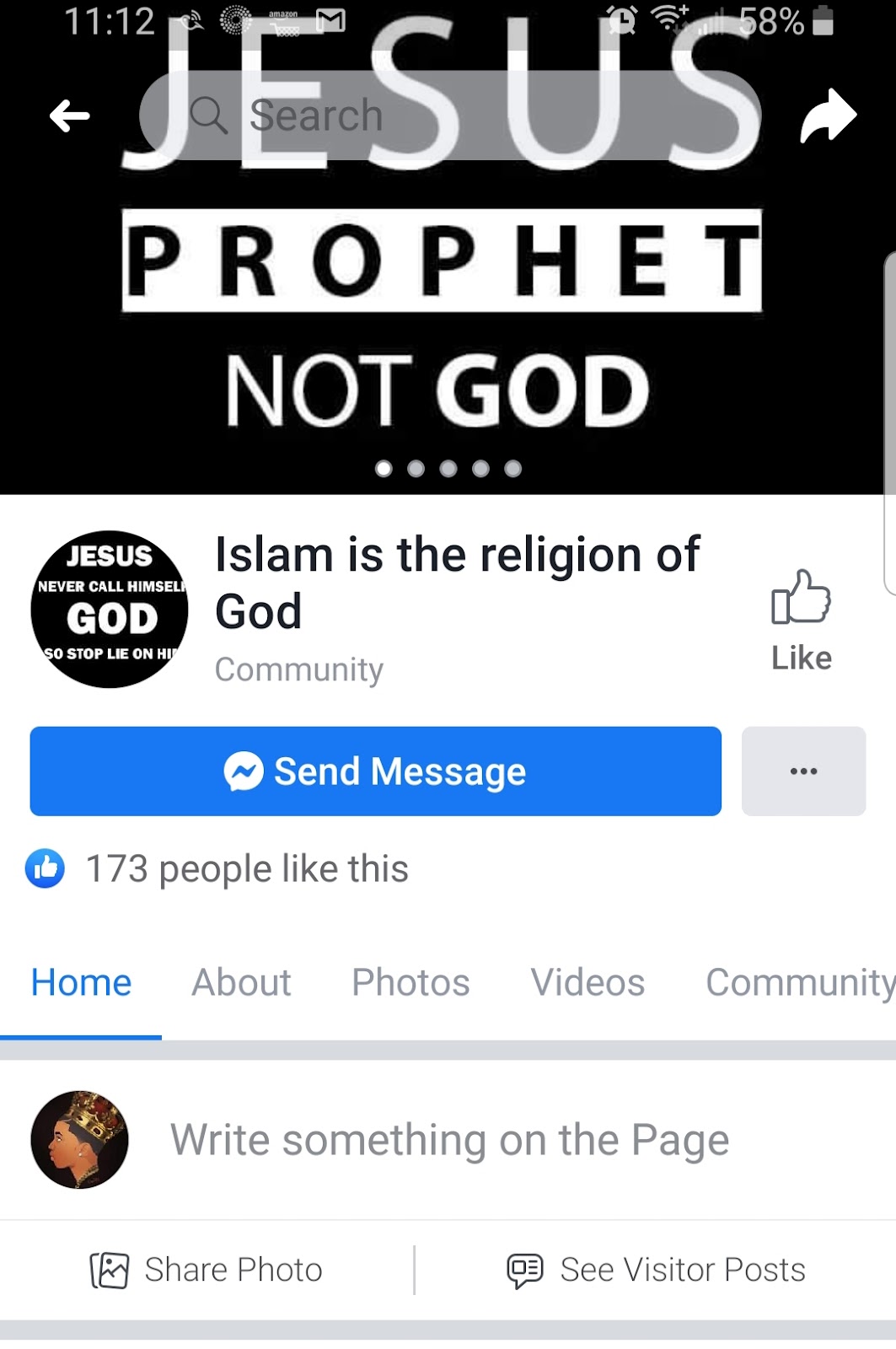
Task: See Visitor Posts
Action: (x=656, y=1270)
